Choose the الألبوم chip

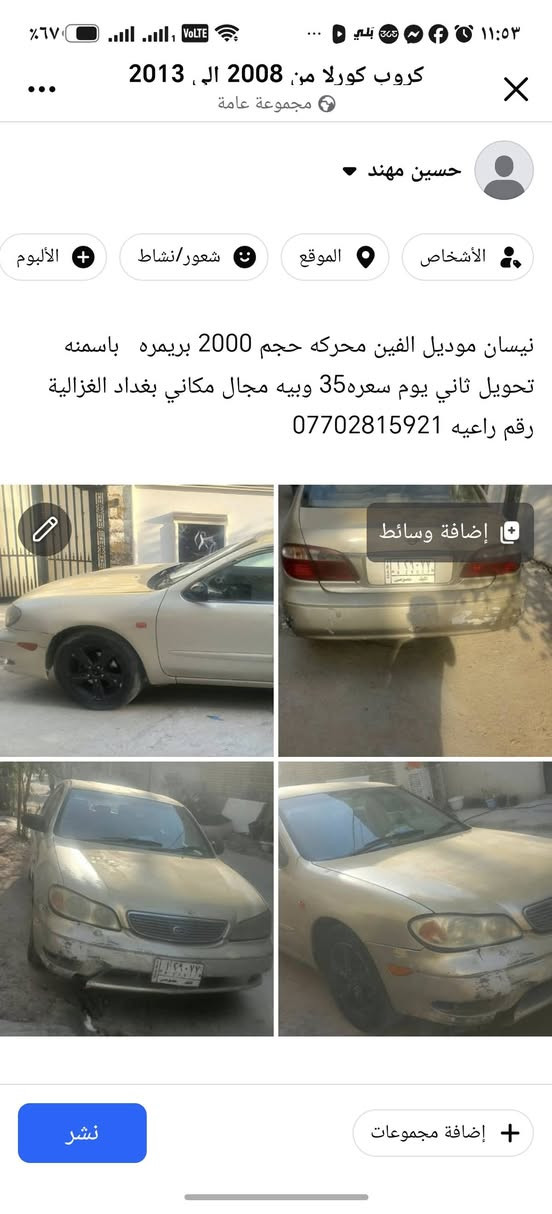tap(53, 257)
